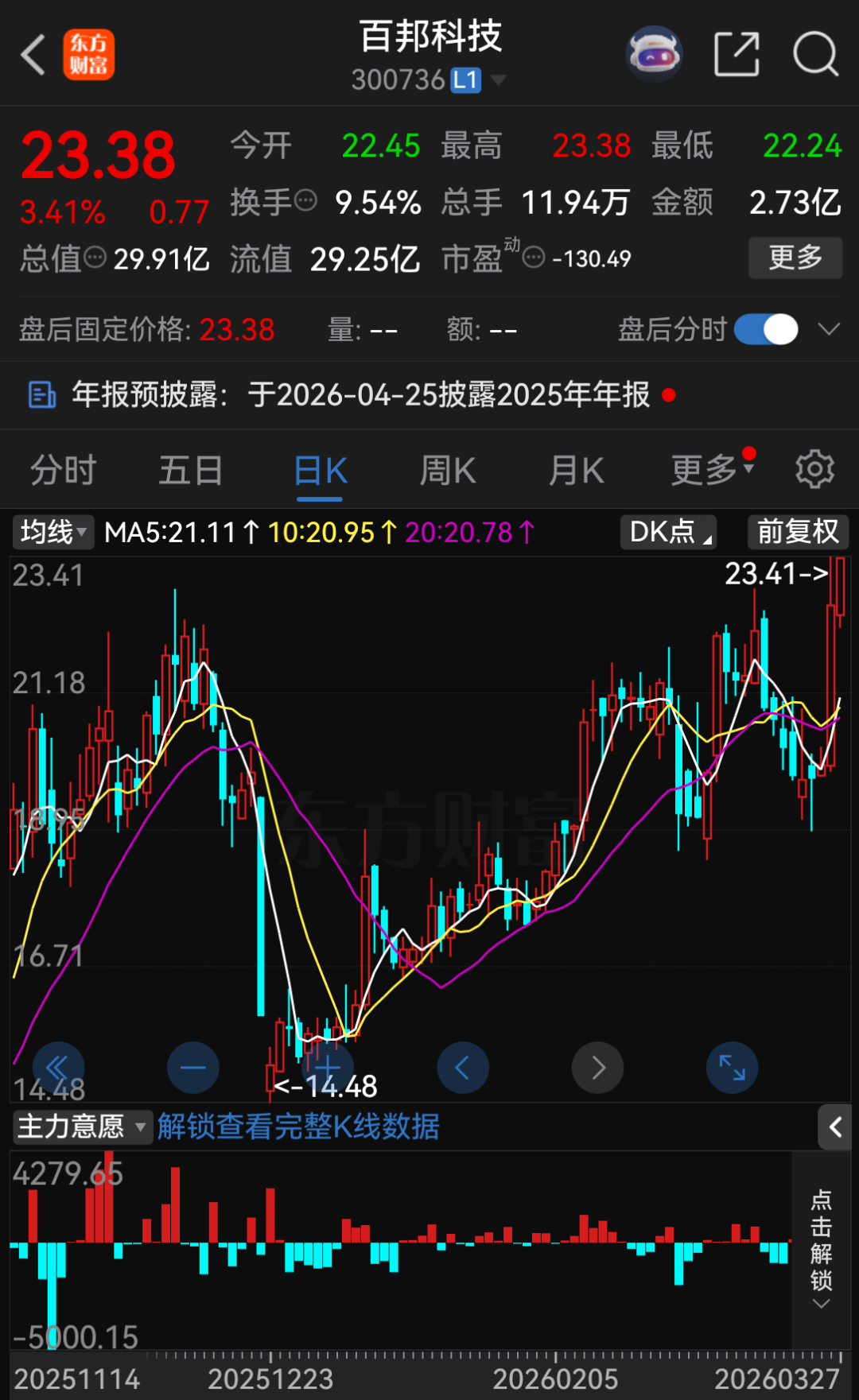Expand chart to fullscreen with expand icon

tap(732, 1068)
